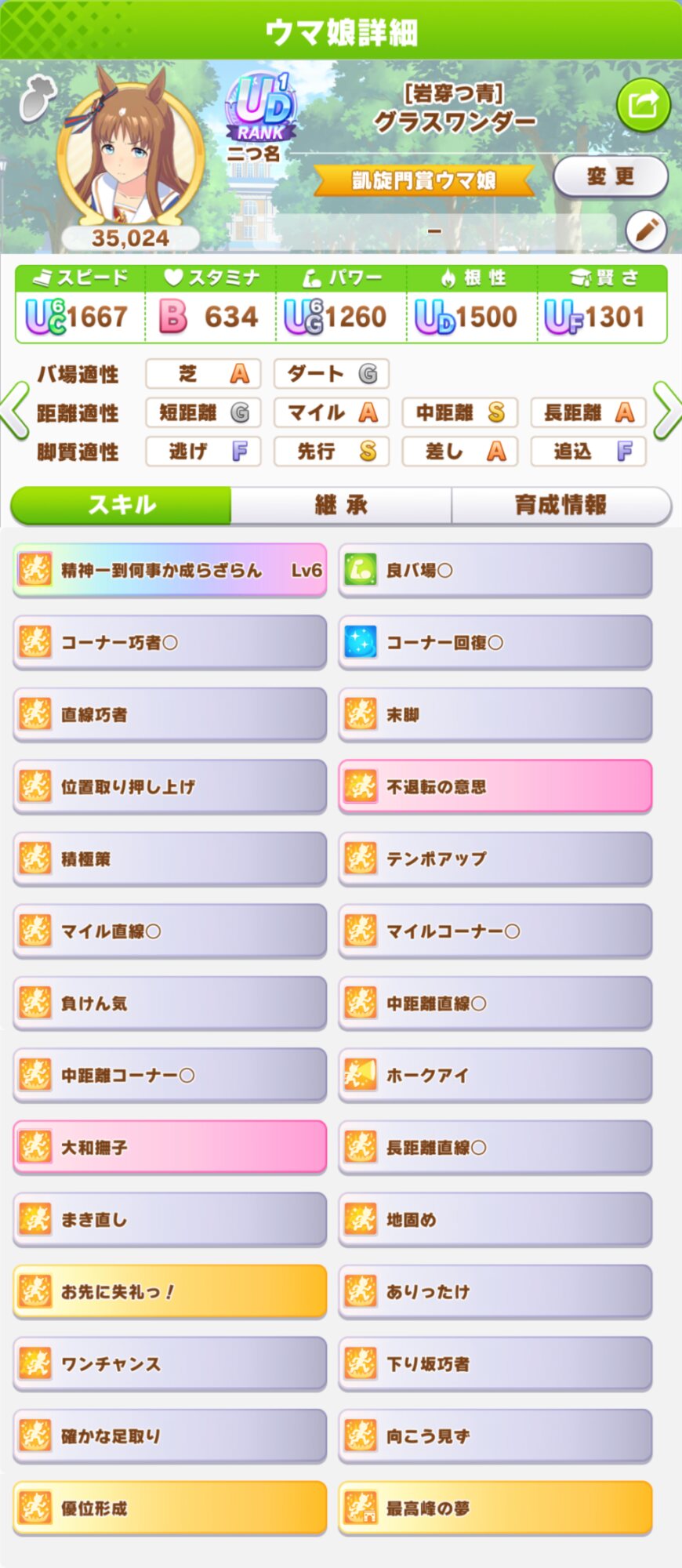
Task: Open the 位置取り押し上げ skill
Action: point(169,786)
